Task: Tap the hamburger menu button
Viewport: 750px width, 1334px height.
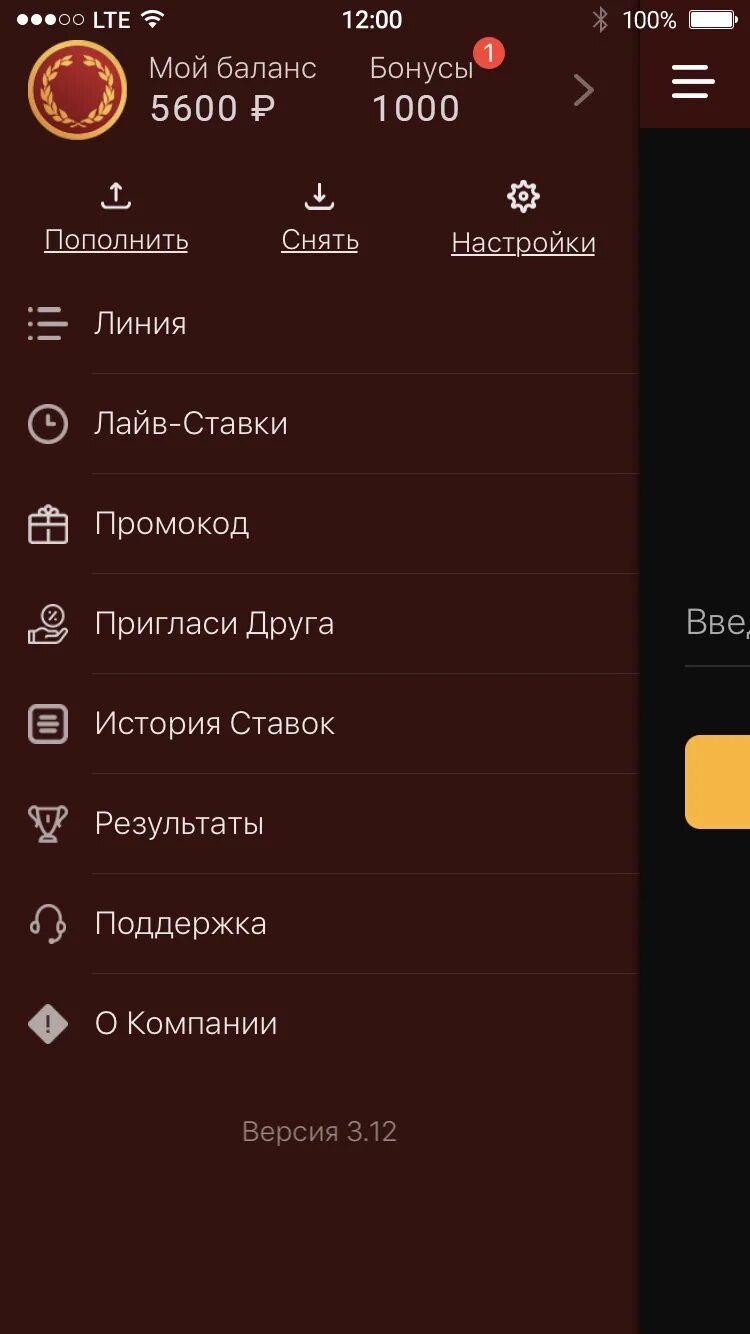Action: pos(693,82)
